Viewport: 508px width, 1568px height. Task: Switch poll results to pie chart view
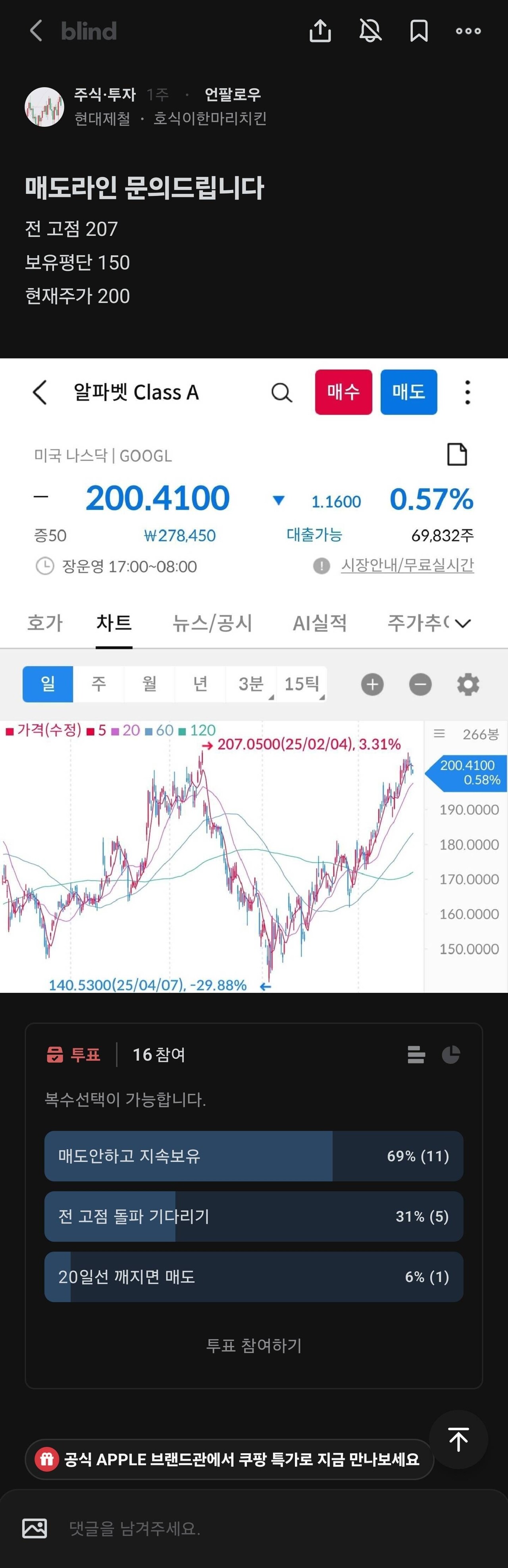(451, 1054)
